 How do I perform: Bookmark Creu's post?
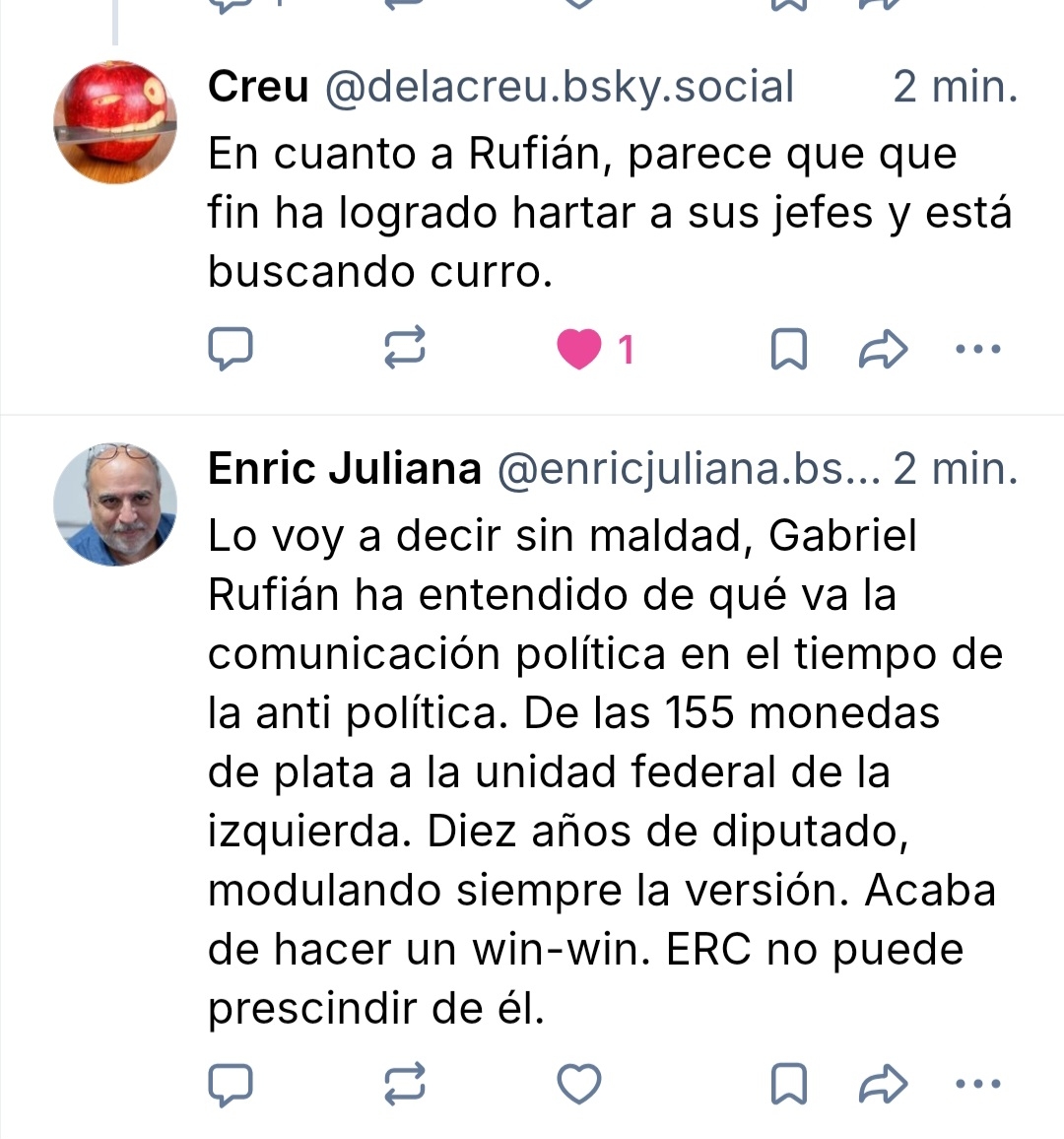(x=788, y=349)
